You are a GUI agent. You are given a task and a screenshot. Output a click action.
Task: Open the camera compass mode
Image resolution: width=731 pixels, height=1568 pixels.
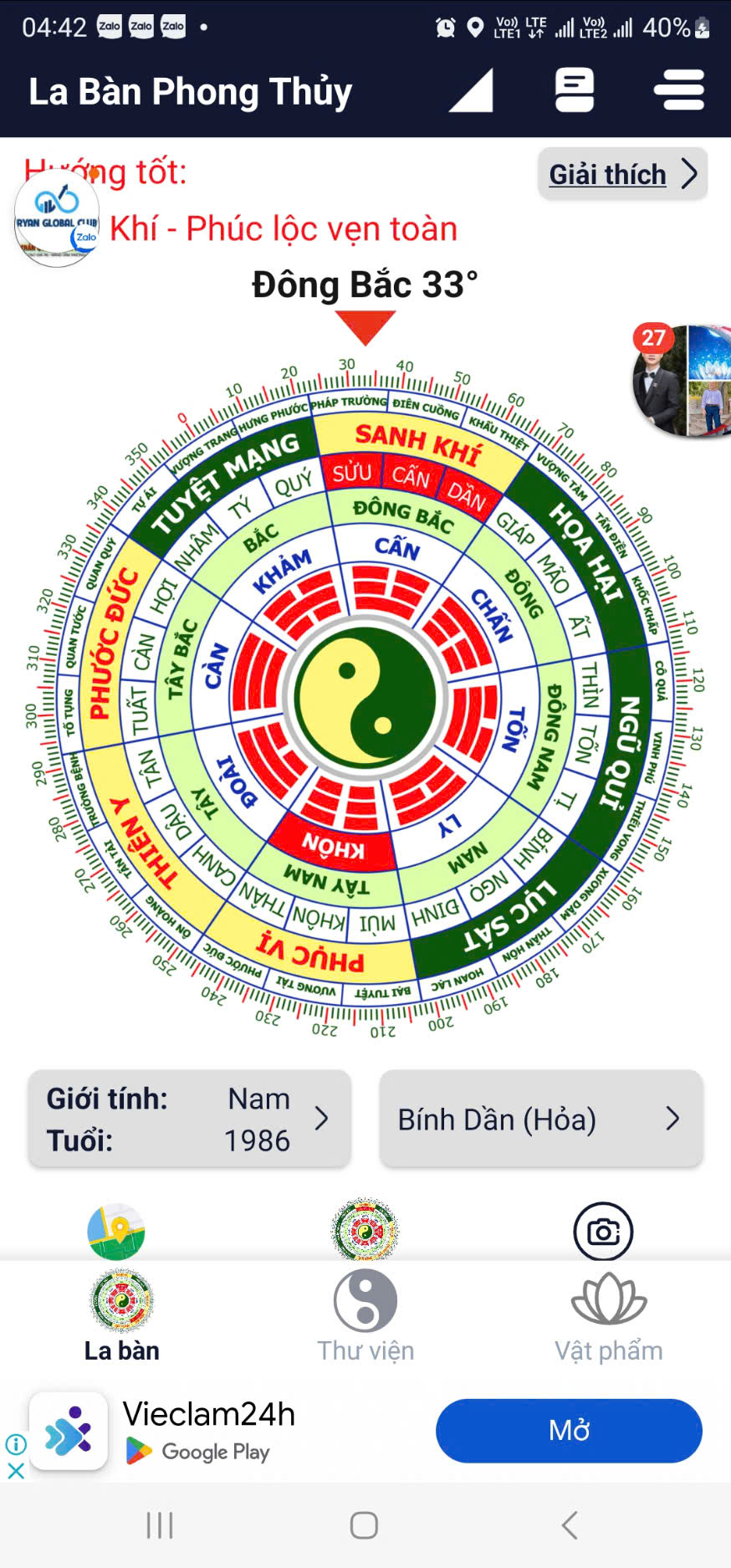point(603,1232)
